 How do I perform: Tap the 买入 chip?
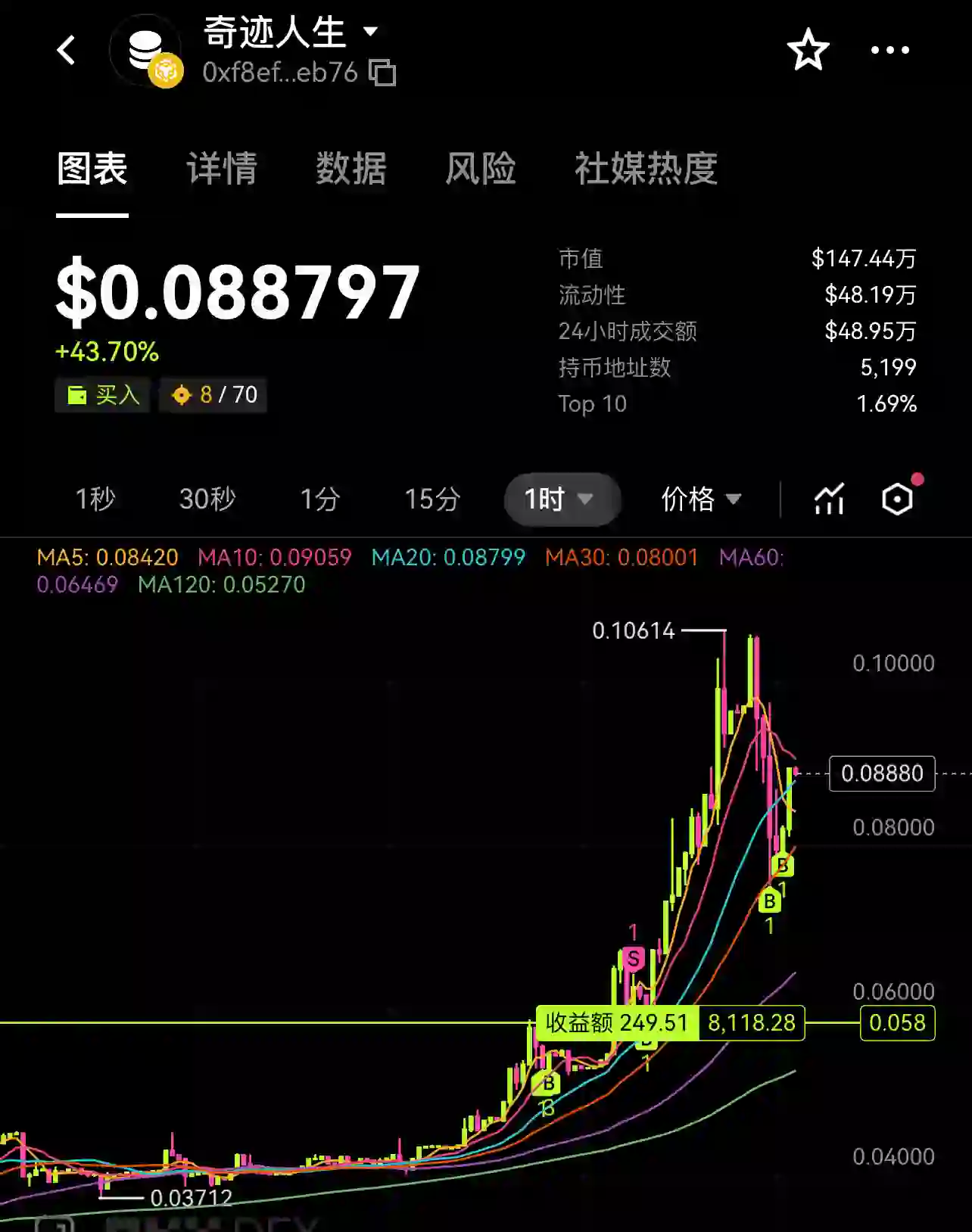tap(103, 395)
